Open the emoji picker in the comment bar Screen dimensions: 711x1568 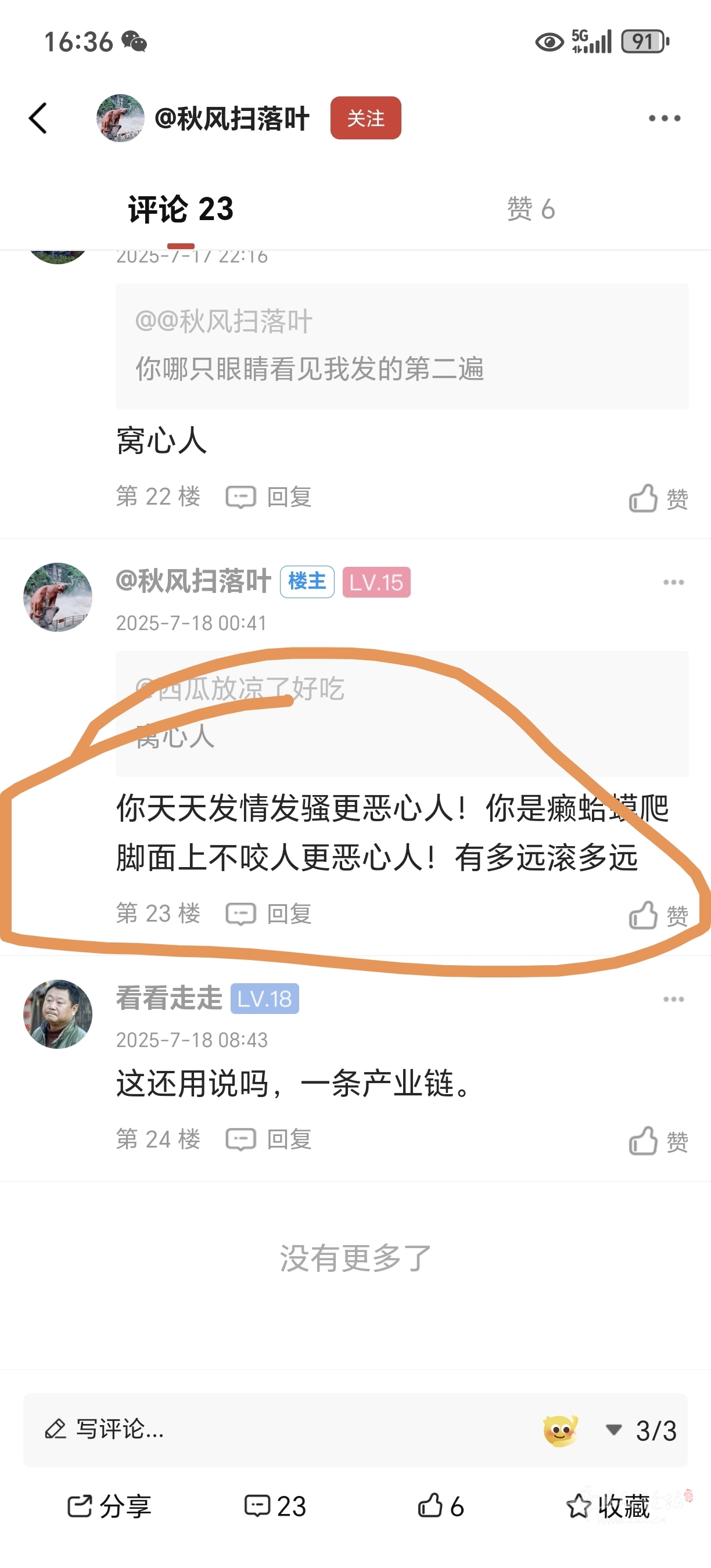(560, 1430)
